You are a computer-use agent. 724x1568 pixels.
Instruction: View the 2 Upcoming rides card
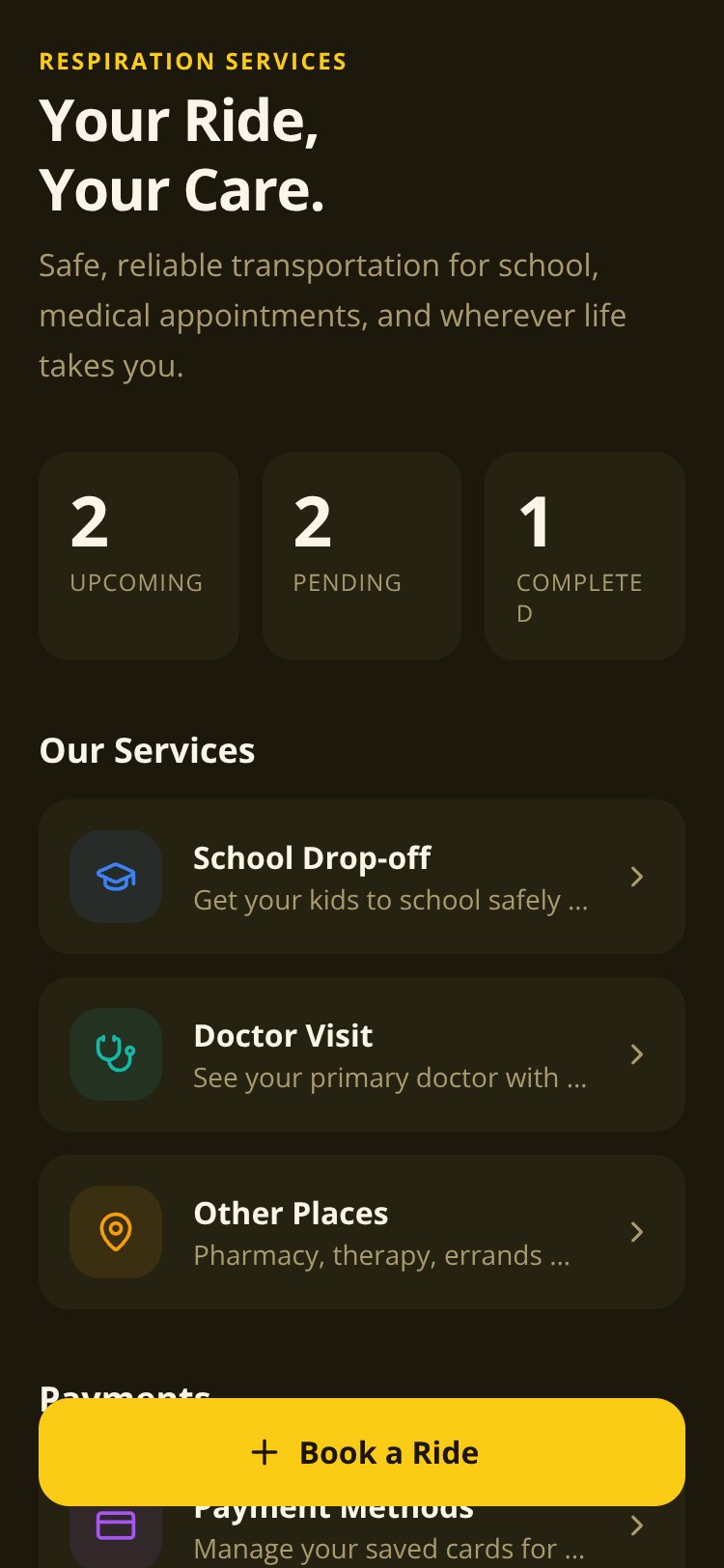(139, 556)
